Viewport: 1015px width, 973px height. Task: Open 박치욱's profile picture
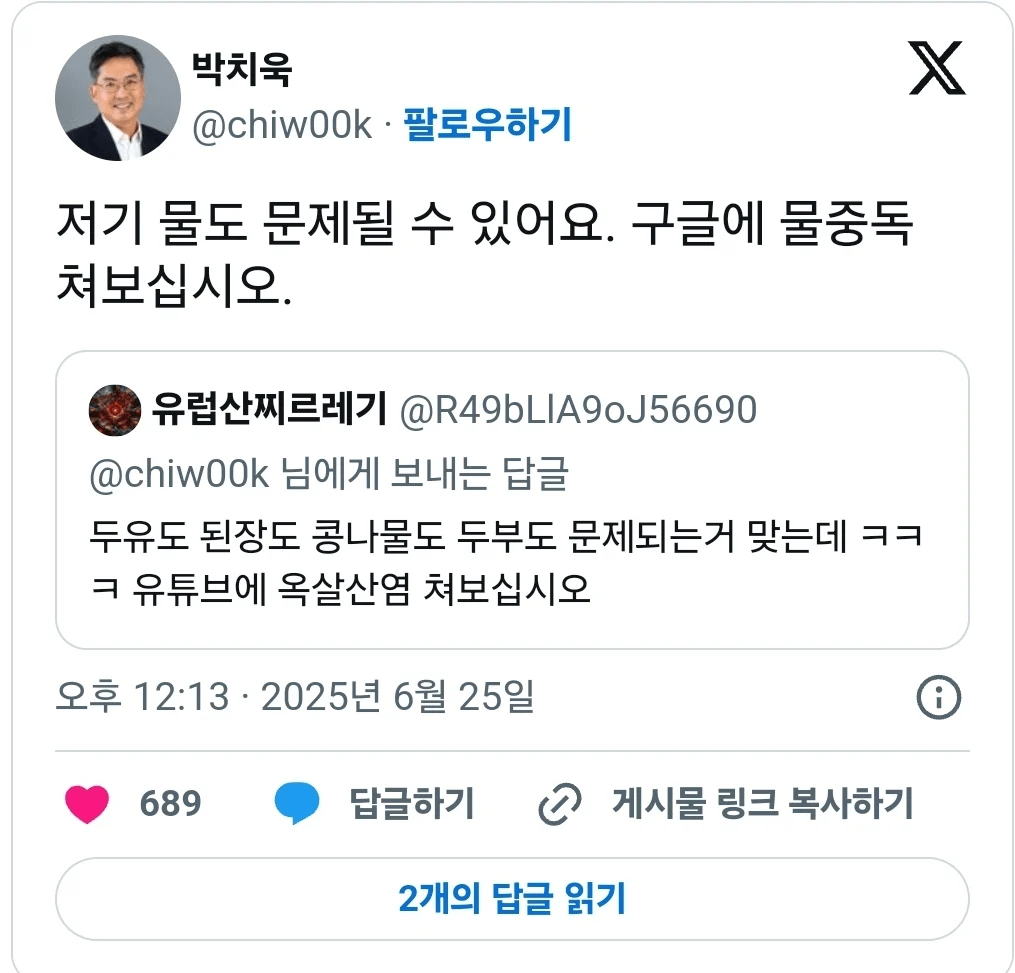117,98
